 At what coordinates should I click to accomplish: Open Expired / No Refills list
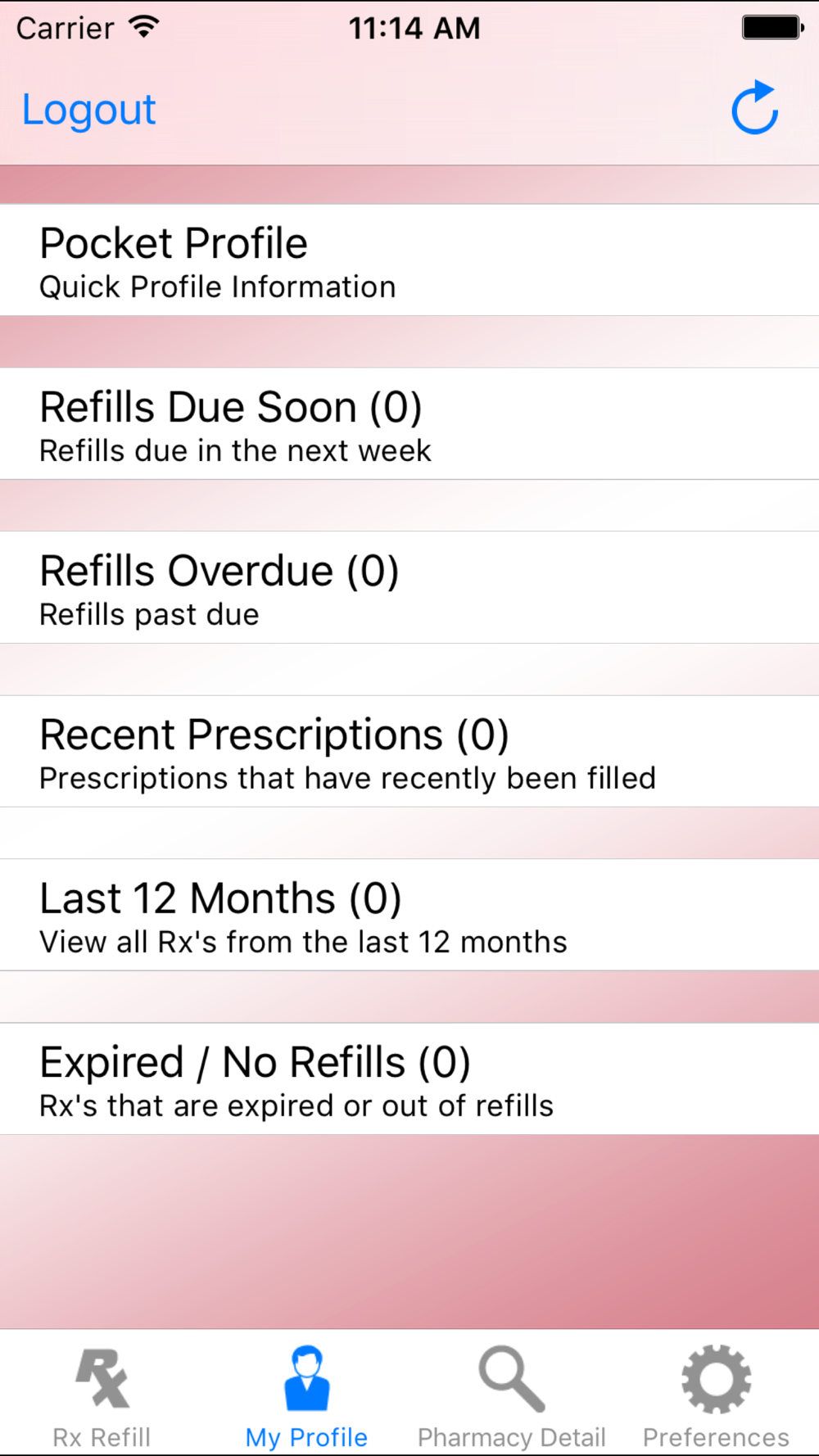coord(409,1078)
